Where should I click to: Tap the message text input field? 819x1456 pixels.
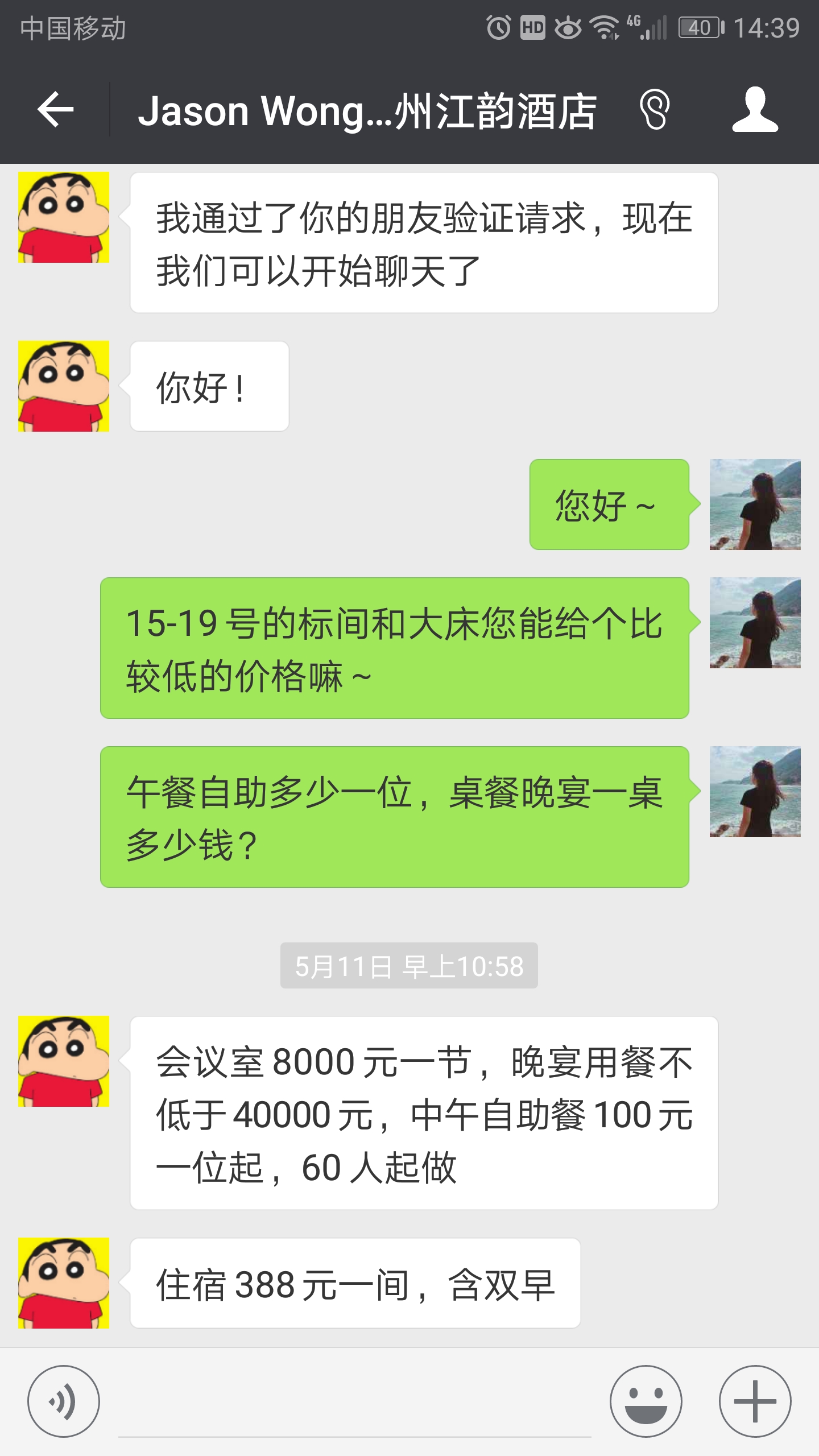[x=355, y=1405]
